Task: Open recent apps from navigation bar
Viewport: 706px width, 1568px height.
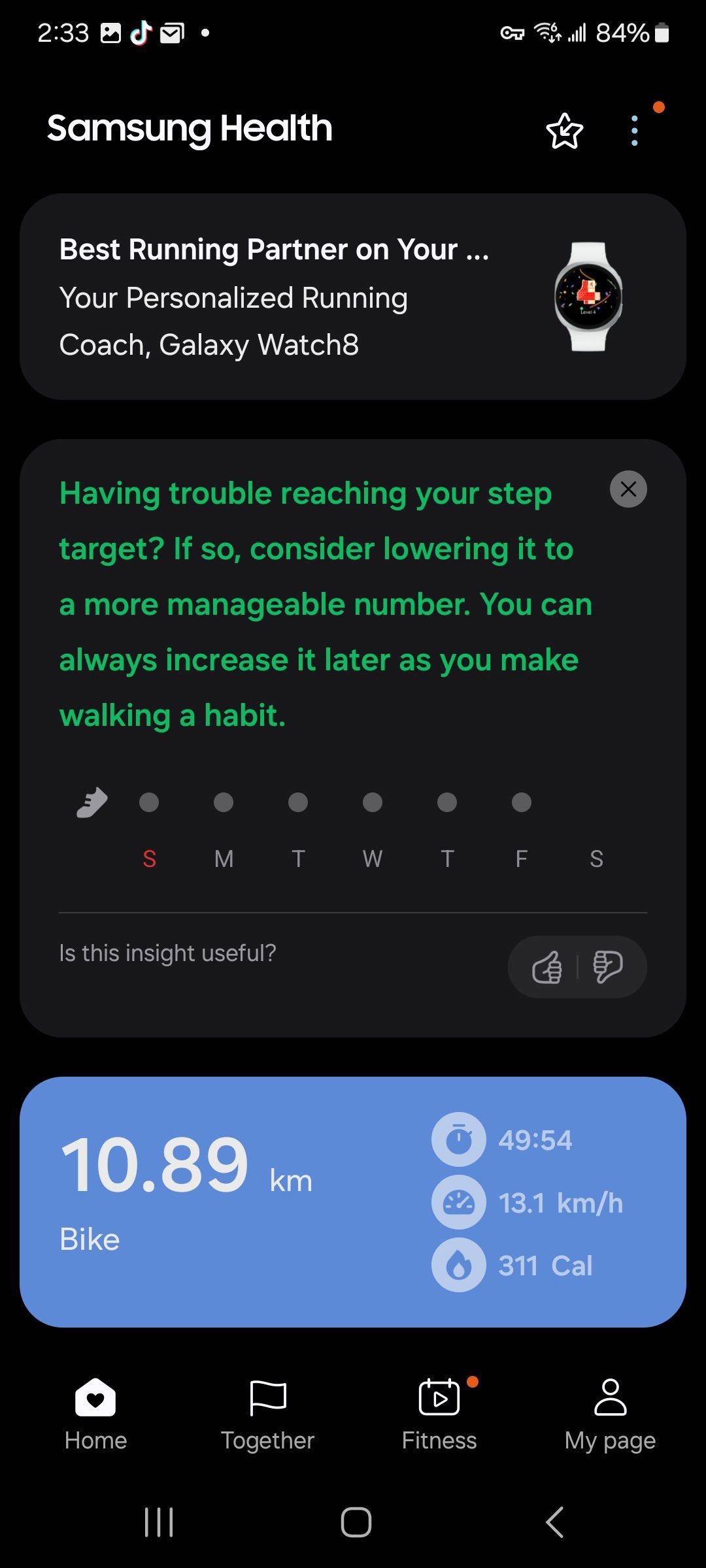Action: point(158,1522)
